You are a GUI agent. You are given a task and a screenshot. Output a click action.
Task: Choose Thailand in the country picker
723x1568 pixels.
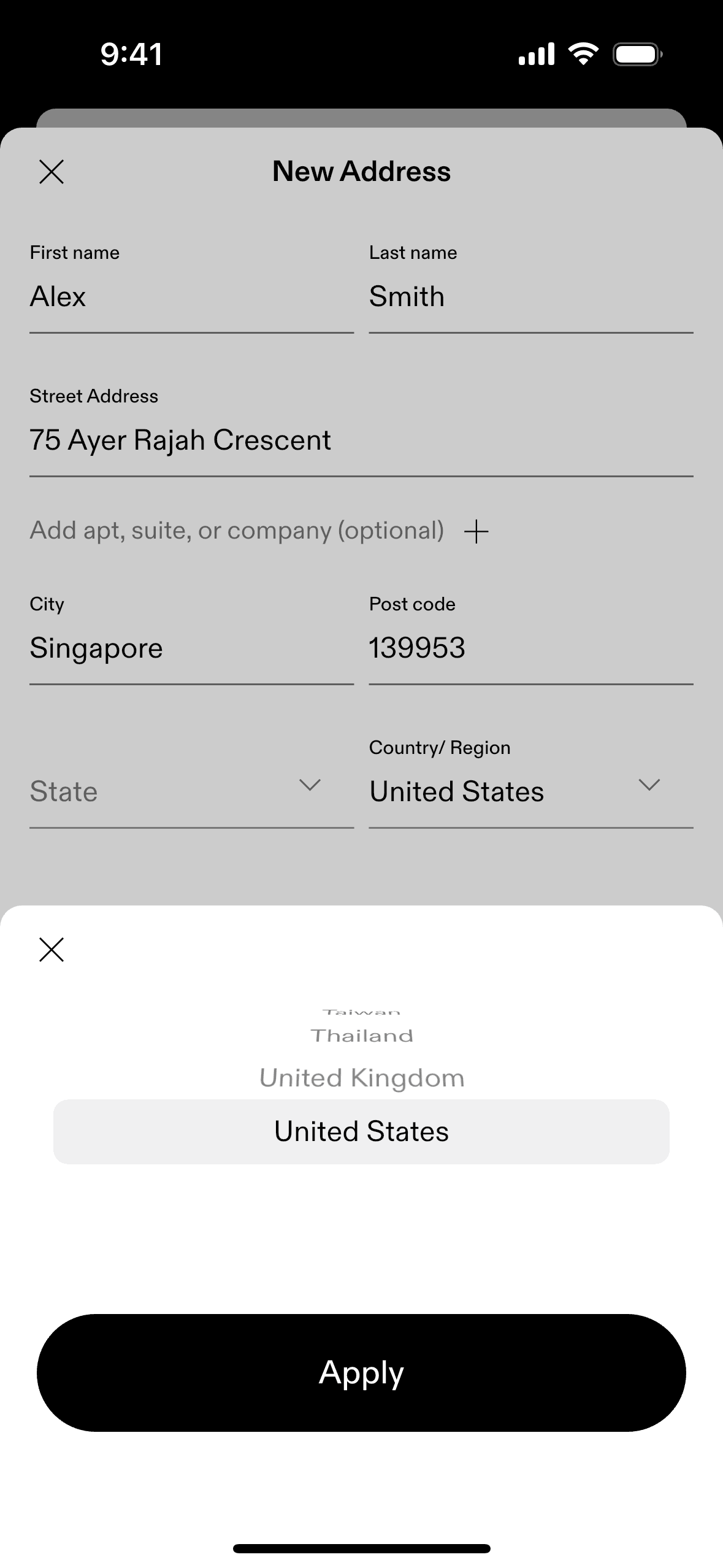pos(361,1036)
